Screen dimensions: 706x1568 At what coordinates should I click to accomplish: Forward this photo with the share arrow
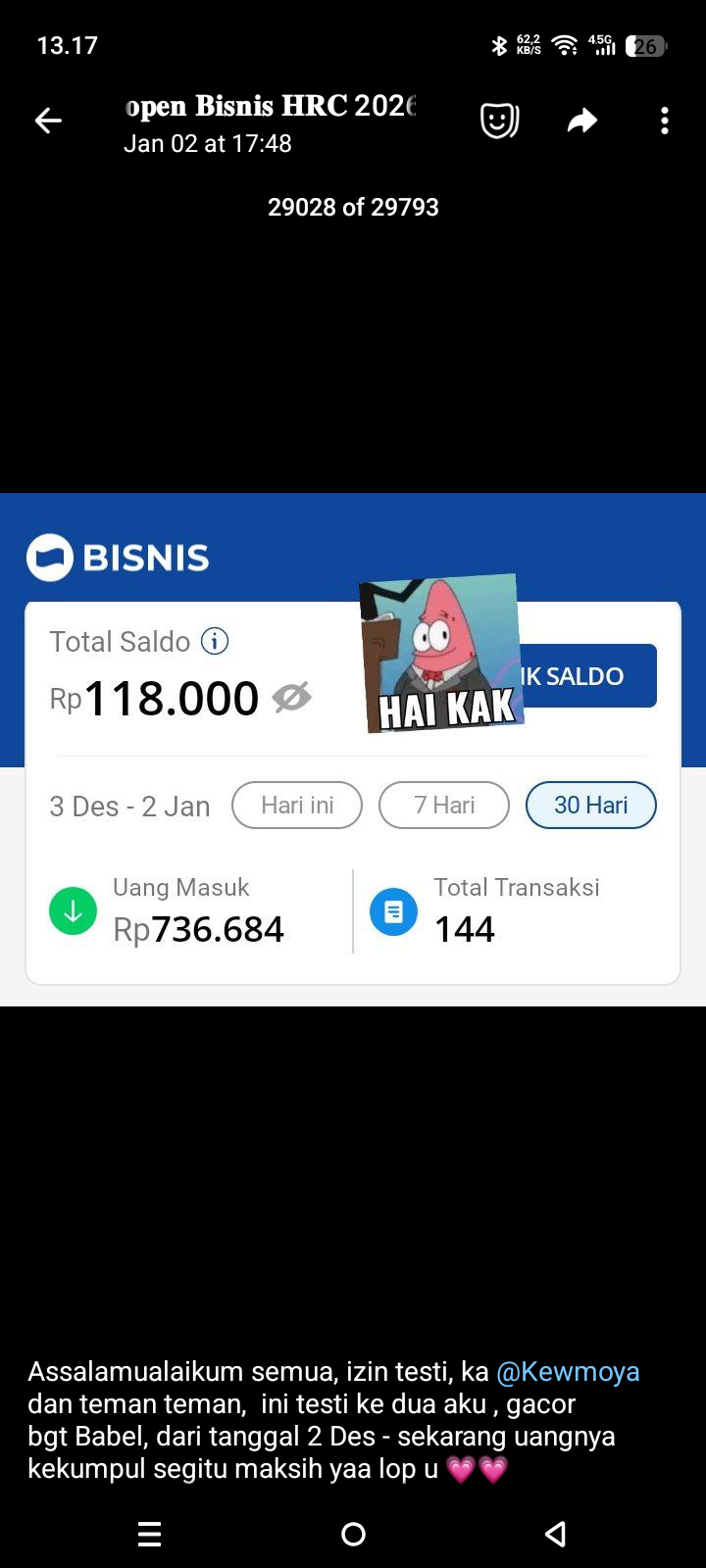pos(582,121)
